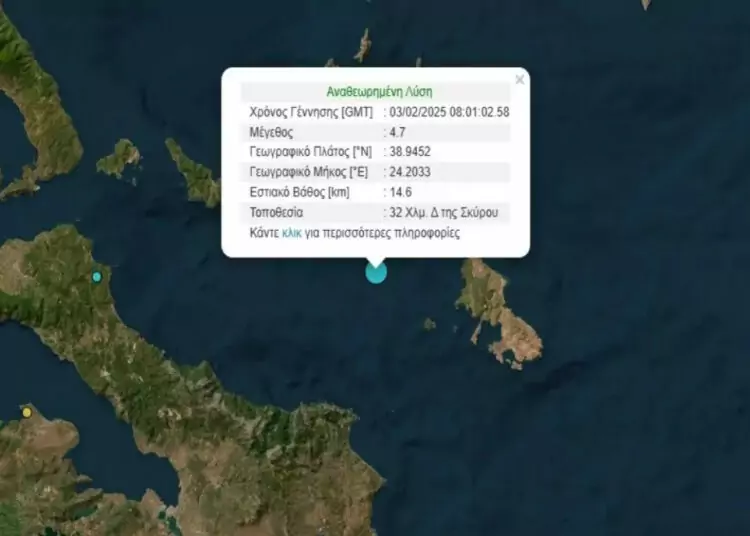Open the κλικ link for more information
This screenshot has height=536, width=750.
click(292, 233)
